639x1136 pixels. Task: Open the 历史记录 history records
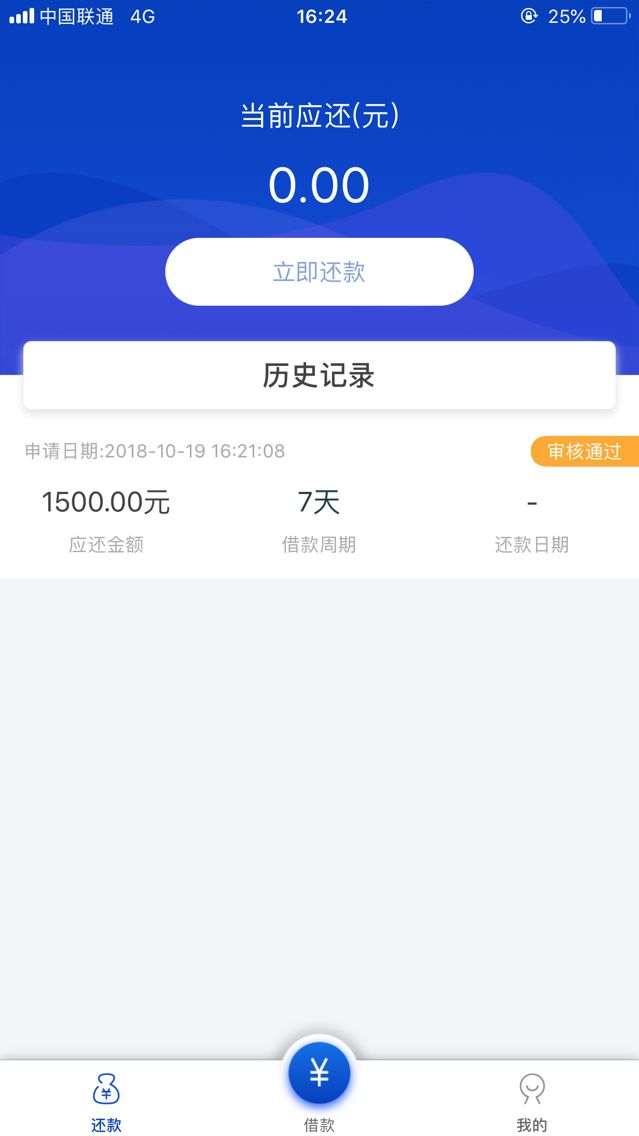click(320, 375)
